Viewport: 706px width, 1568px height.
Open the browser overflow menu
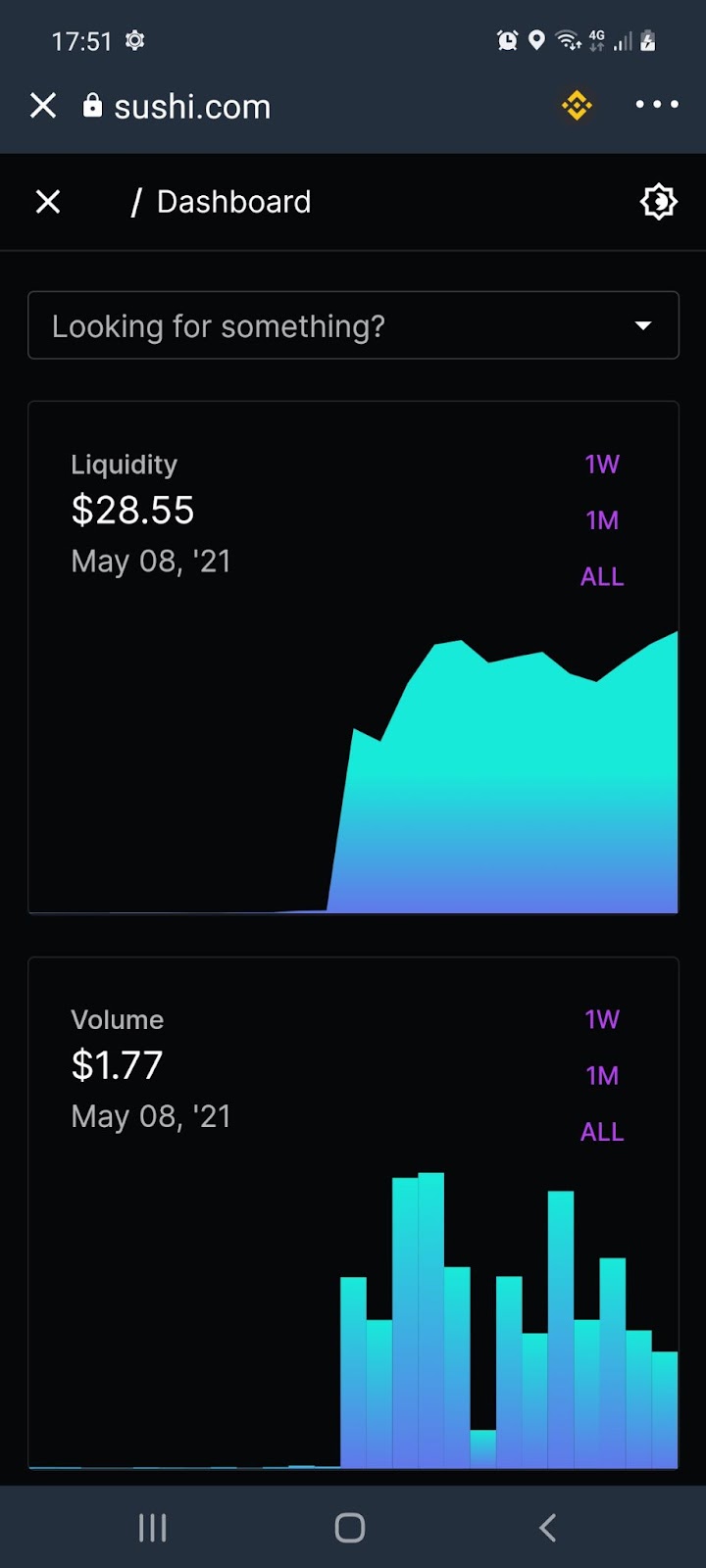pyautogui.click(x=656, y=104)
